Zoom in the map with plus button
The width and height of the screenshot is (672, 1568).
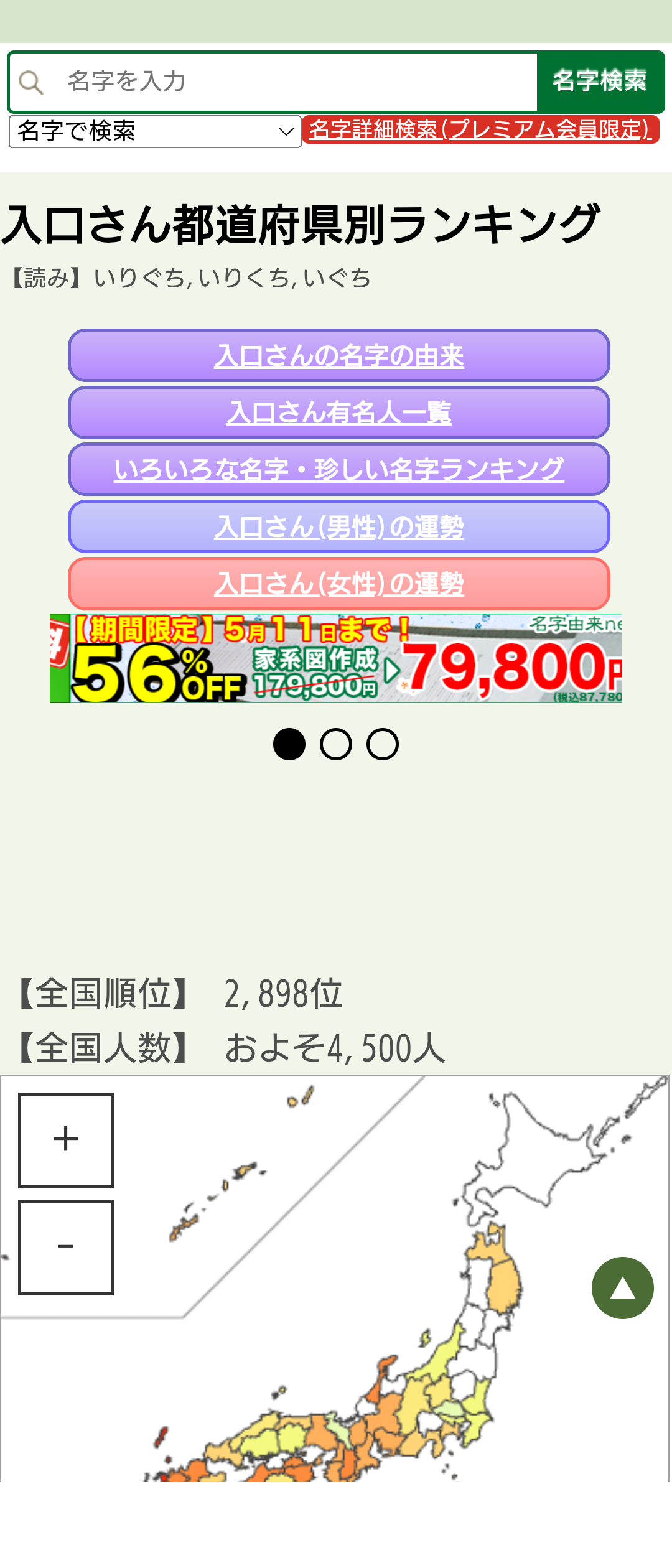66,1140
